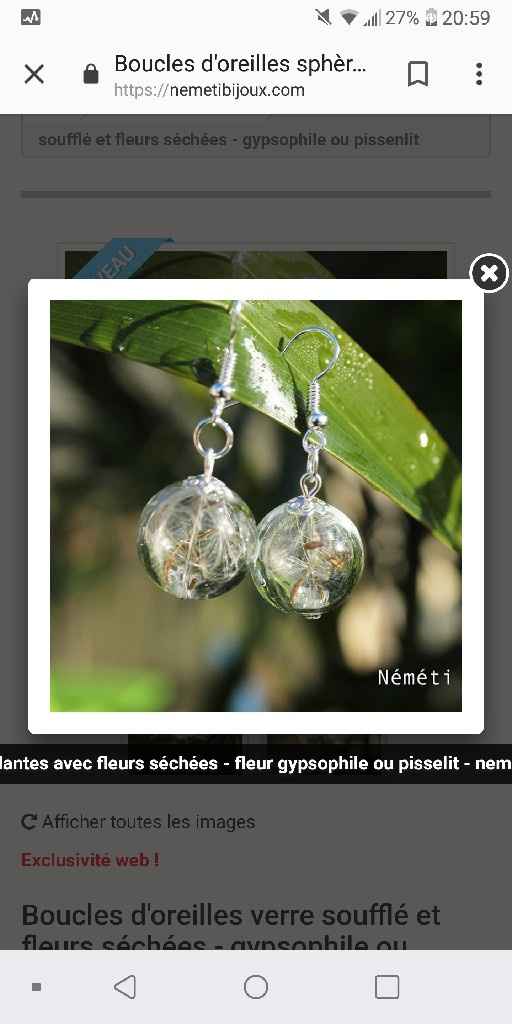This screenshot has height=1024, width=512.
Task: Dismiss the enlarged image lightbox
Action: click(x=489, y=273)
